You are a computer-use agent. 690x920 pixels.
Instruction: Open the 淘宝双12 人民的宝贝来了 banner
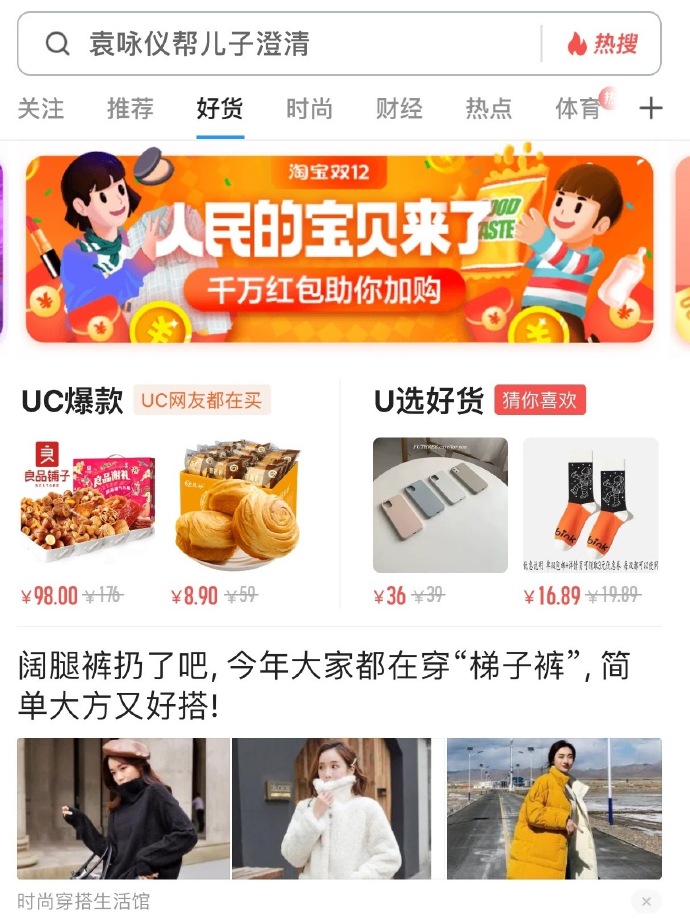340,248
